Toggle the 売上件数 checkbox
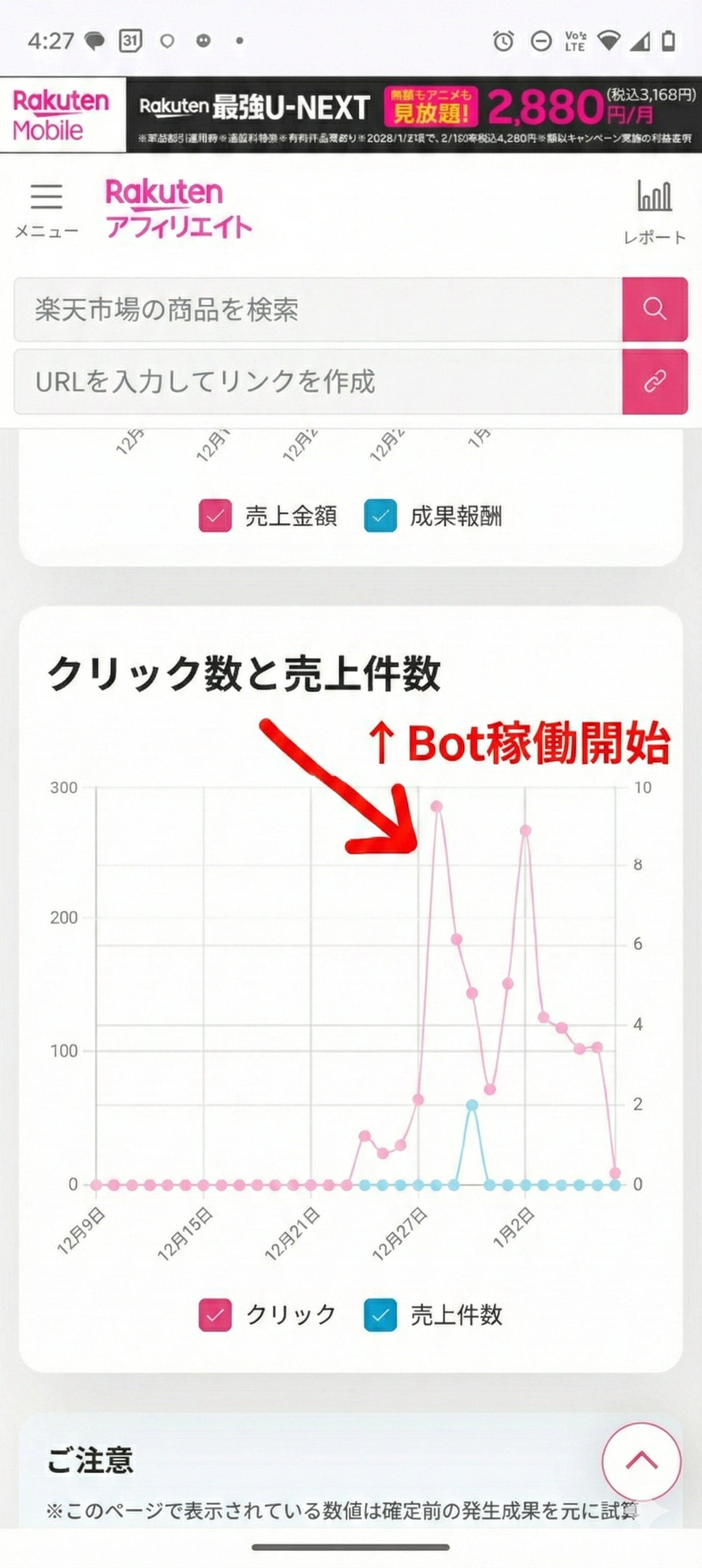 [x=380, y=1315]
